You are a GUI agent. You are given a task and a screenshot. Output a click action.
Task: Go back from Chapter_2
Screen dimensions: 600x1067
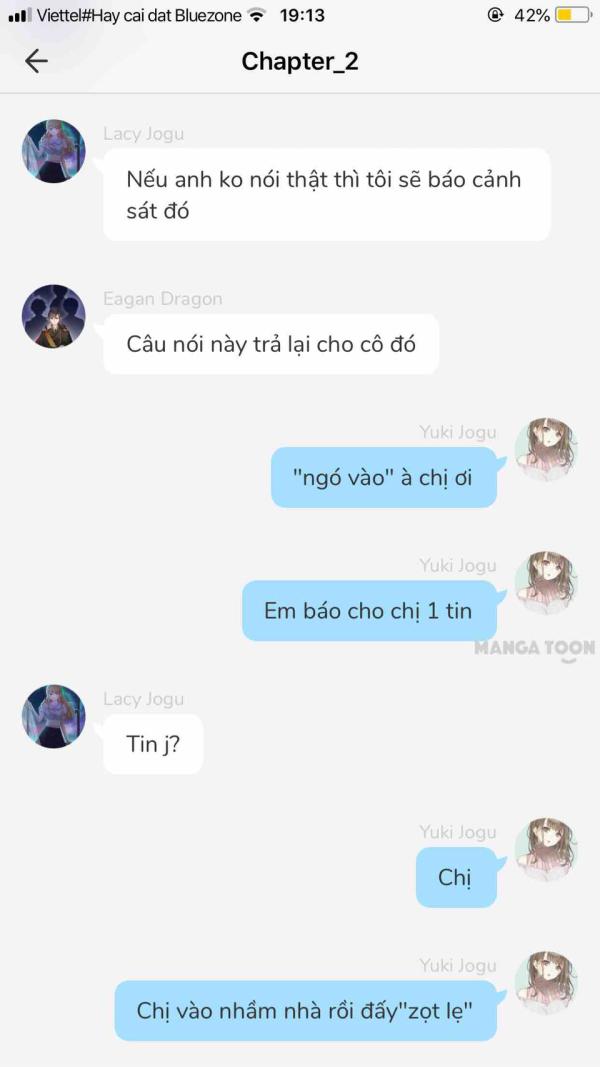pyautogui.click(x=37, y=61)
